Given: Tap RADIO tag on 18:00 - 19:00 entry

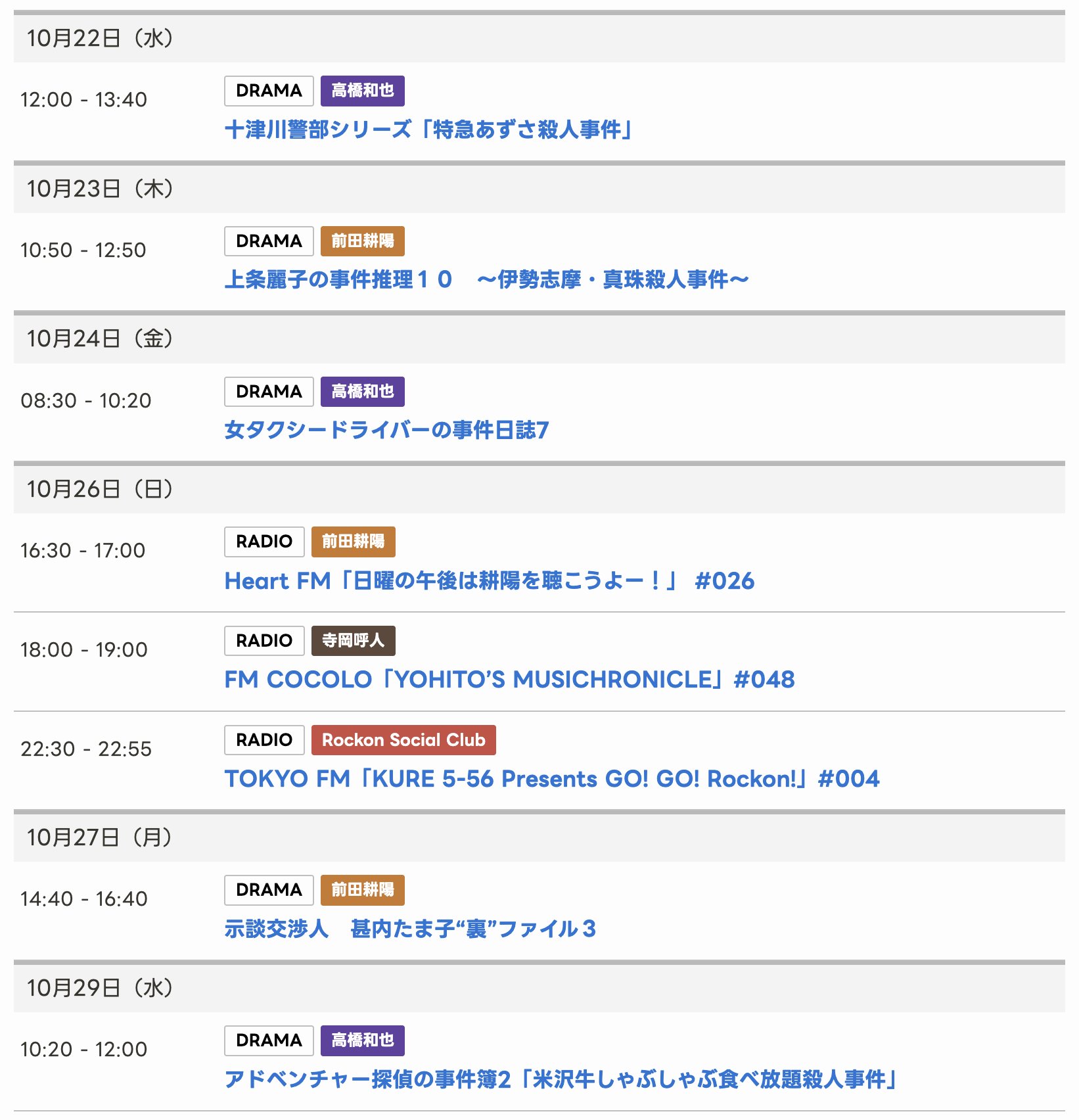Looking at the screenshot, I should [264, 641].
